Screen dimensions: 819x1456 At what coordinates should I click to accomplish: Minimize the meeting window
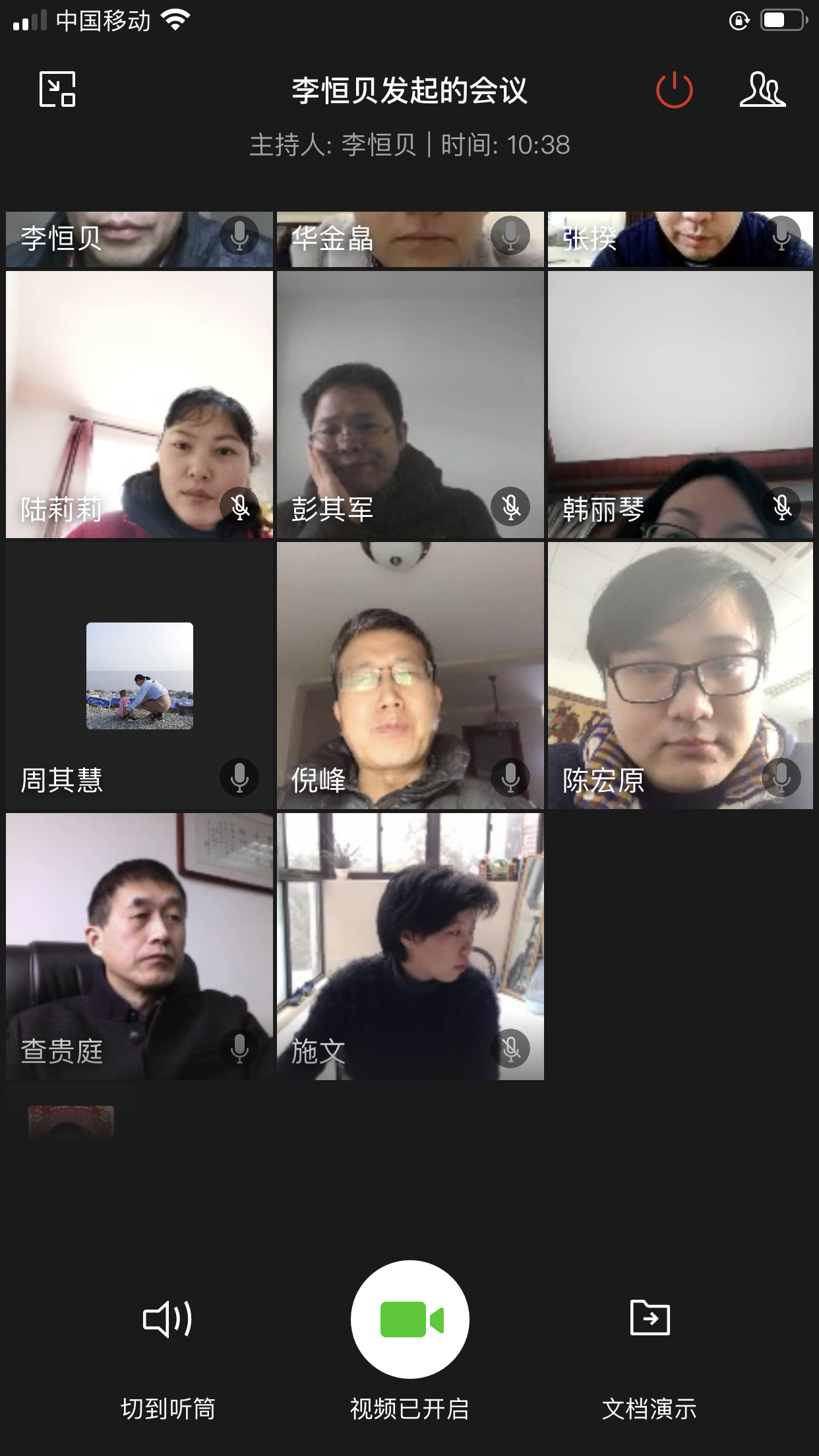(57, 89)
